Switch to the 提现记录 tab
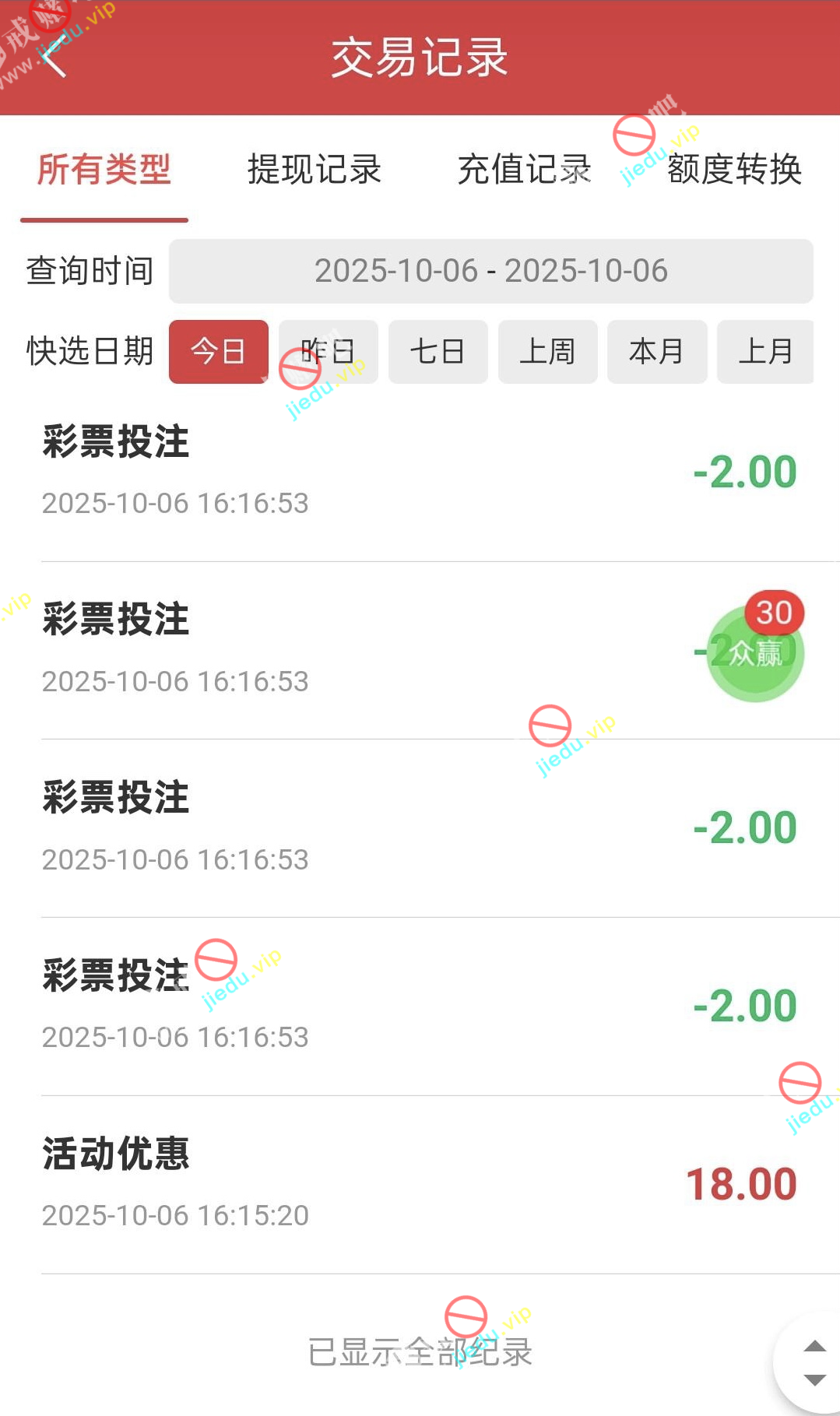The width and height of the screenshot is (840, 1416). point(315,169)
